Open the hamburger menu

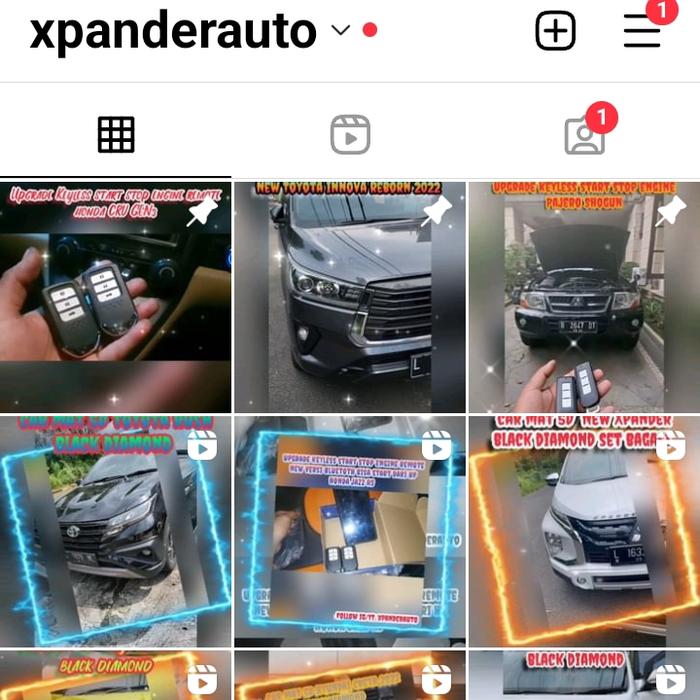pyautogui.click(x=642, y=31)
